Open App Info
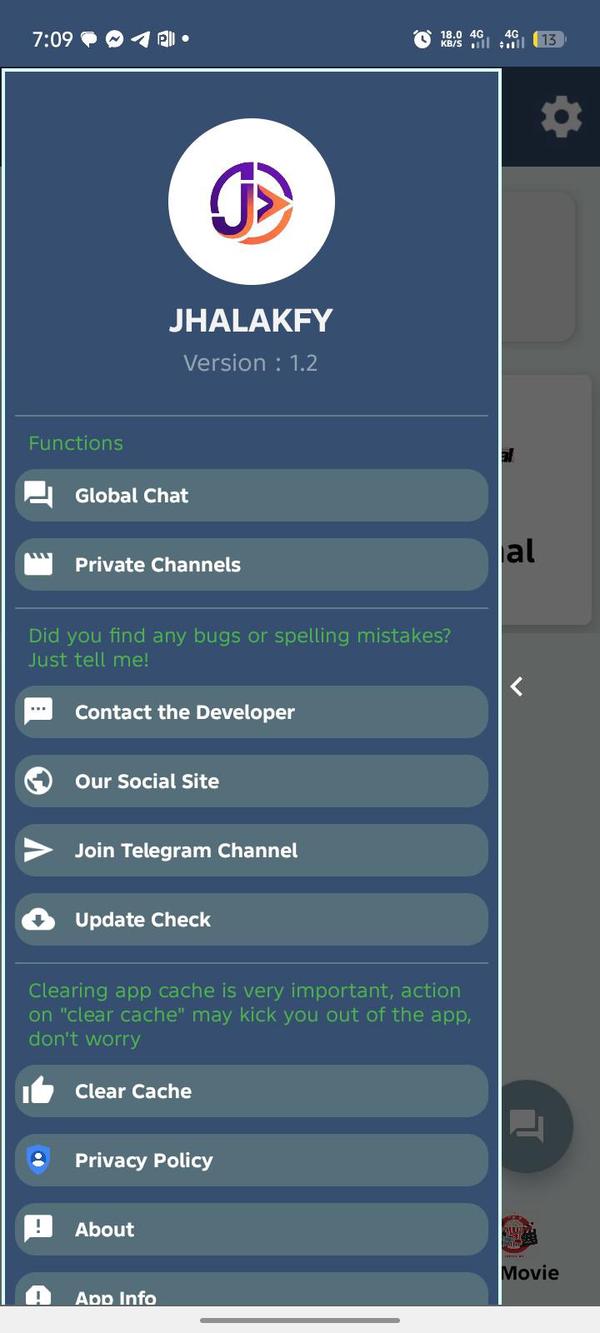This screenshot has width=600, height=1333. point(251,1292)
